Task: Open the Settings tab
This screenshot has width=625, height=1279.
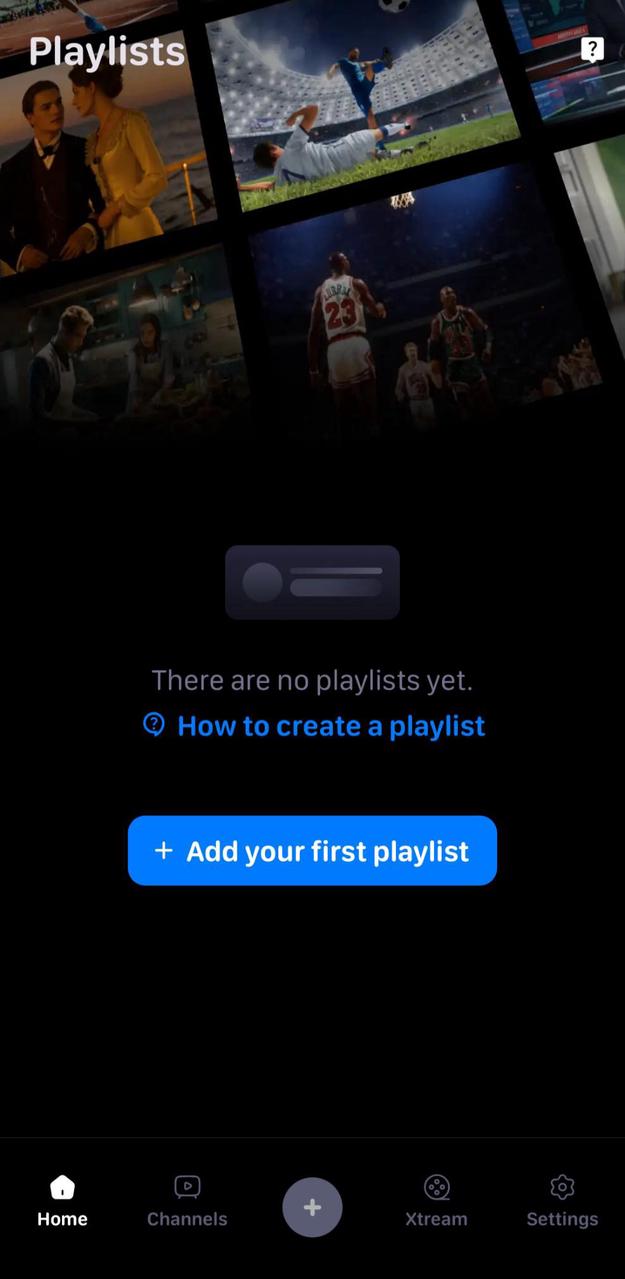Action: (562, 1201)
